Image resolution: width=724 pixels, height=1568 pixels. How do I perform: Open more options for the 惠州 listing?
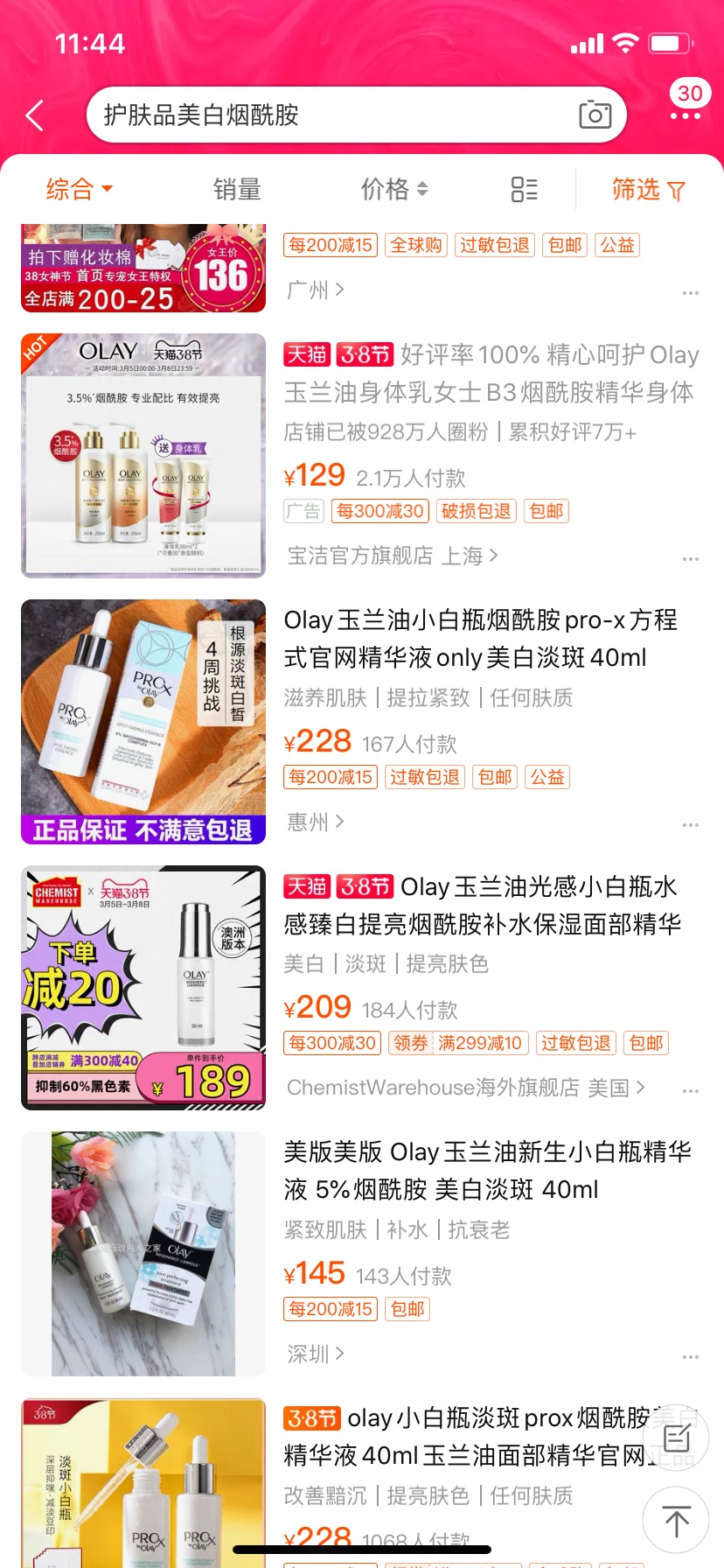691,825
